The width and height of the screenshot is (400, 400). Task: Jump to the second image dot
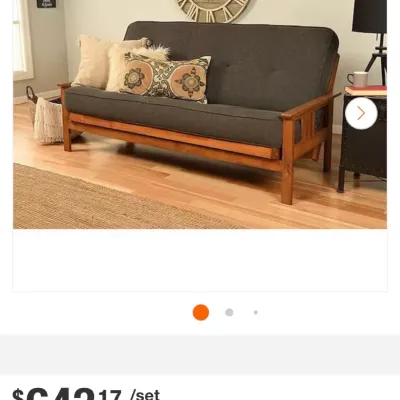229,313
